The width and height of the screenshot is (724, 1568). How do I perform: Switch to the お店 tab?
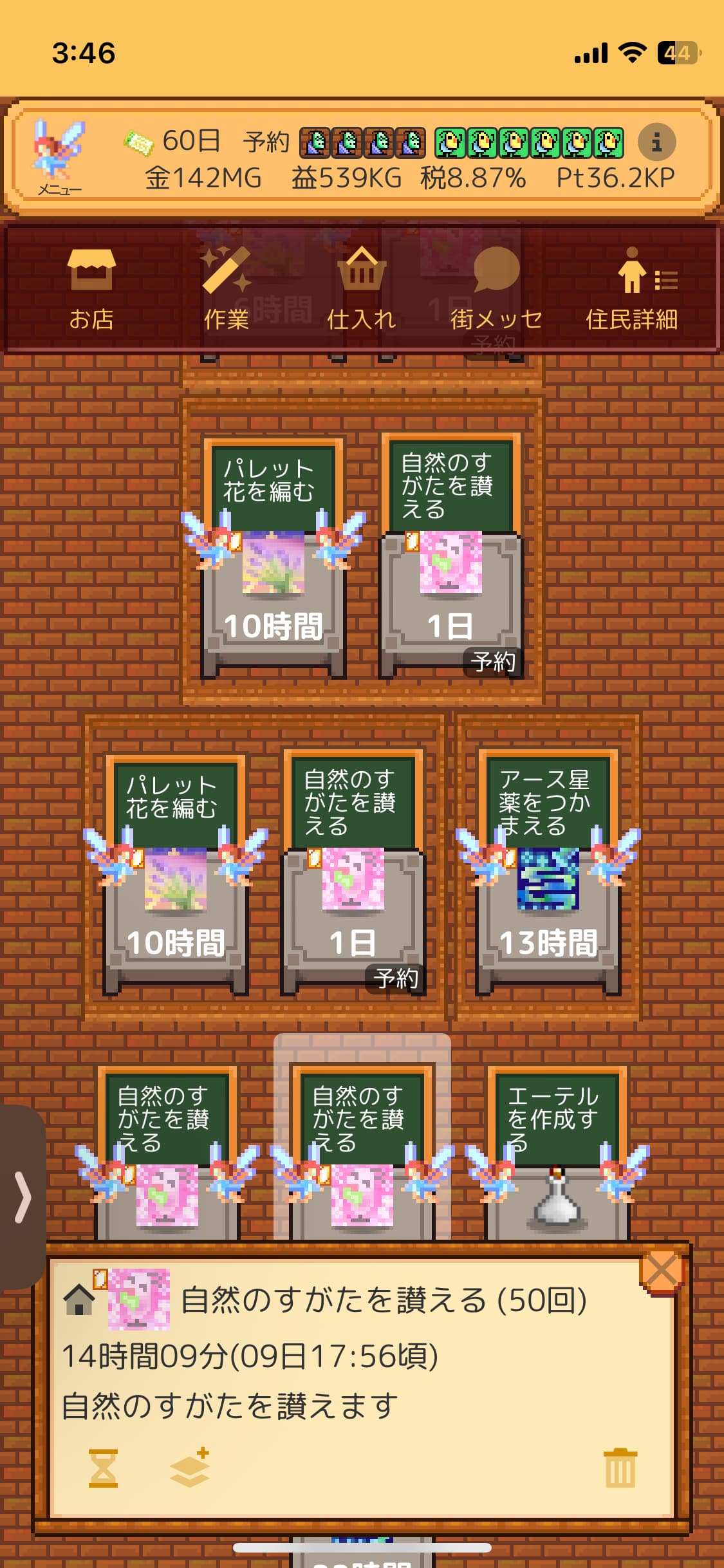(91, 288)
